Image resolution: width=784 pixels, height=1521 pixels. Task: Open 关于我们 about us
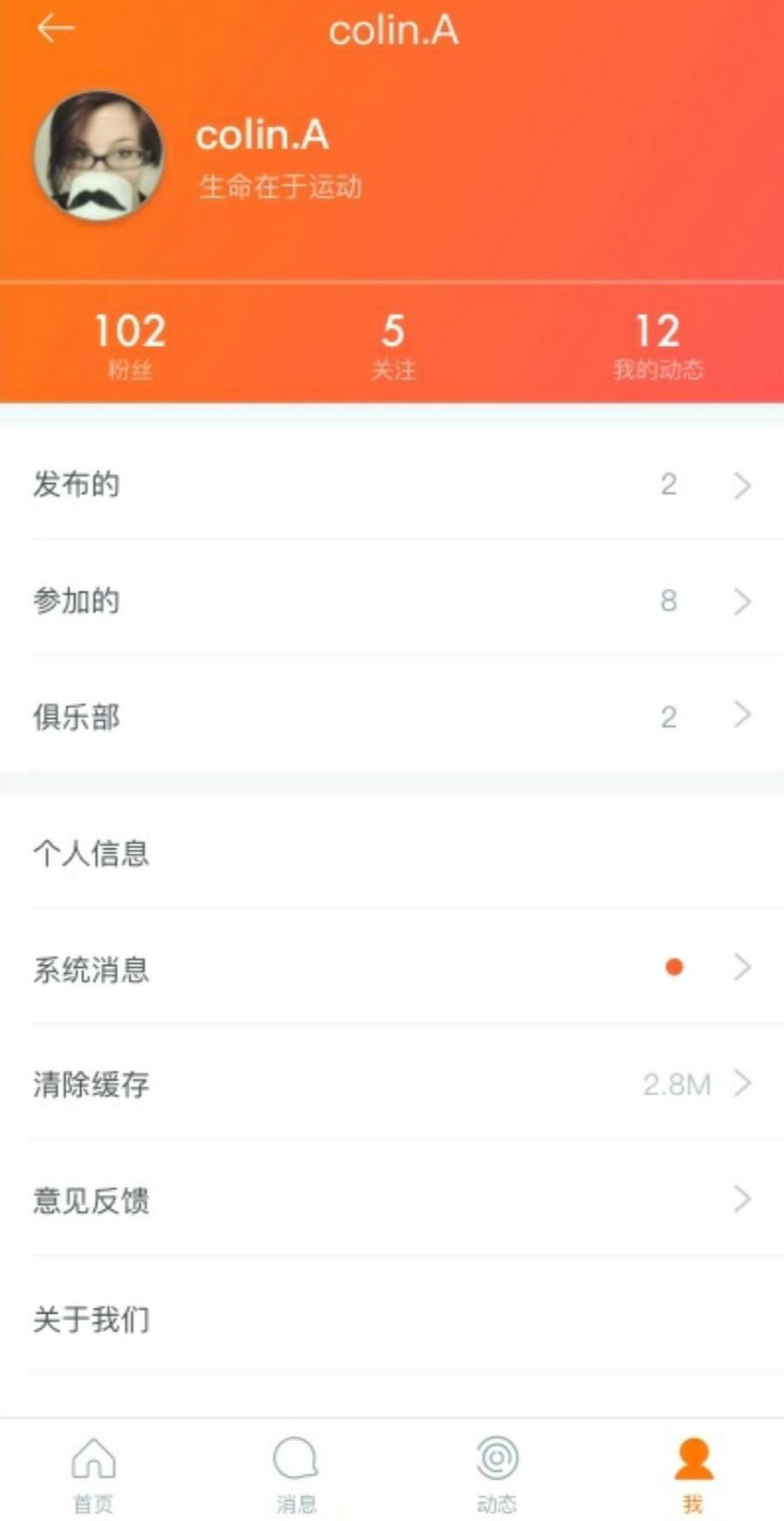[392, 1319]
